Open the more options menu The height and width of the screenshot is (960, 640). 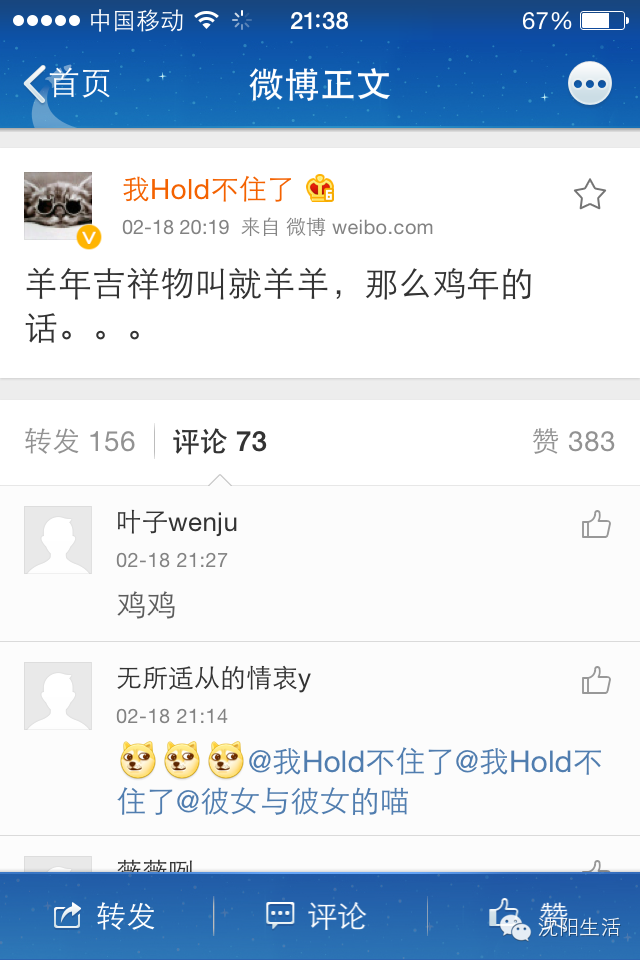(589, 84)
